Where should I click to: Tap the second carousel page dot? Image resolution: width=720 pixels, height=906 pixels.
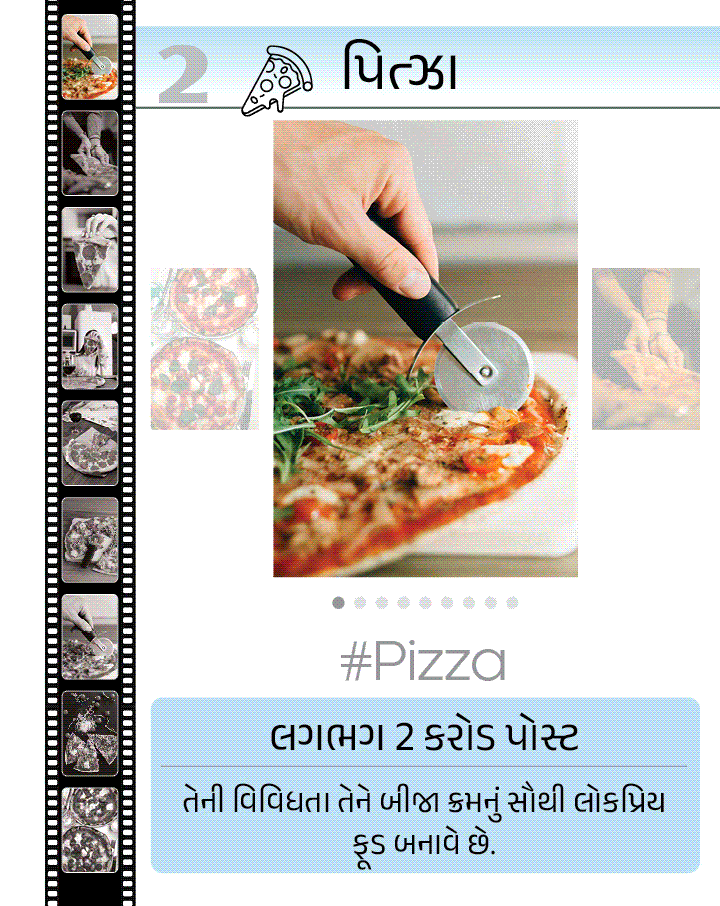coord(360,603)
